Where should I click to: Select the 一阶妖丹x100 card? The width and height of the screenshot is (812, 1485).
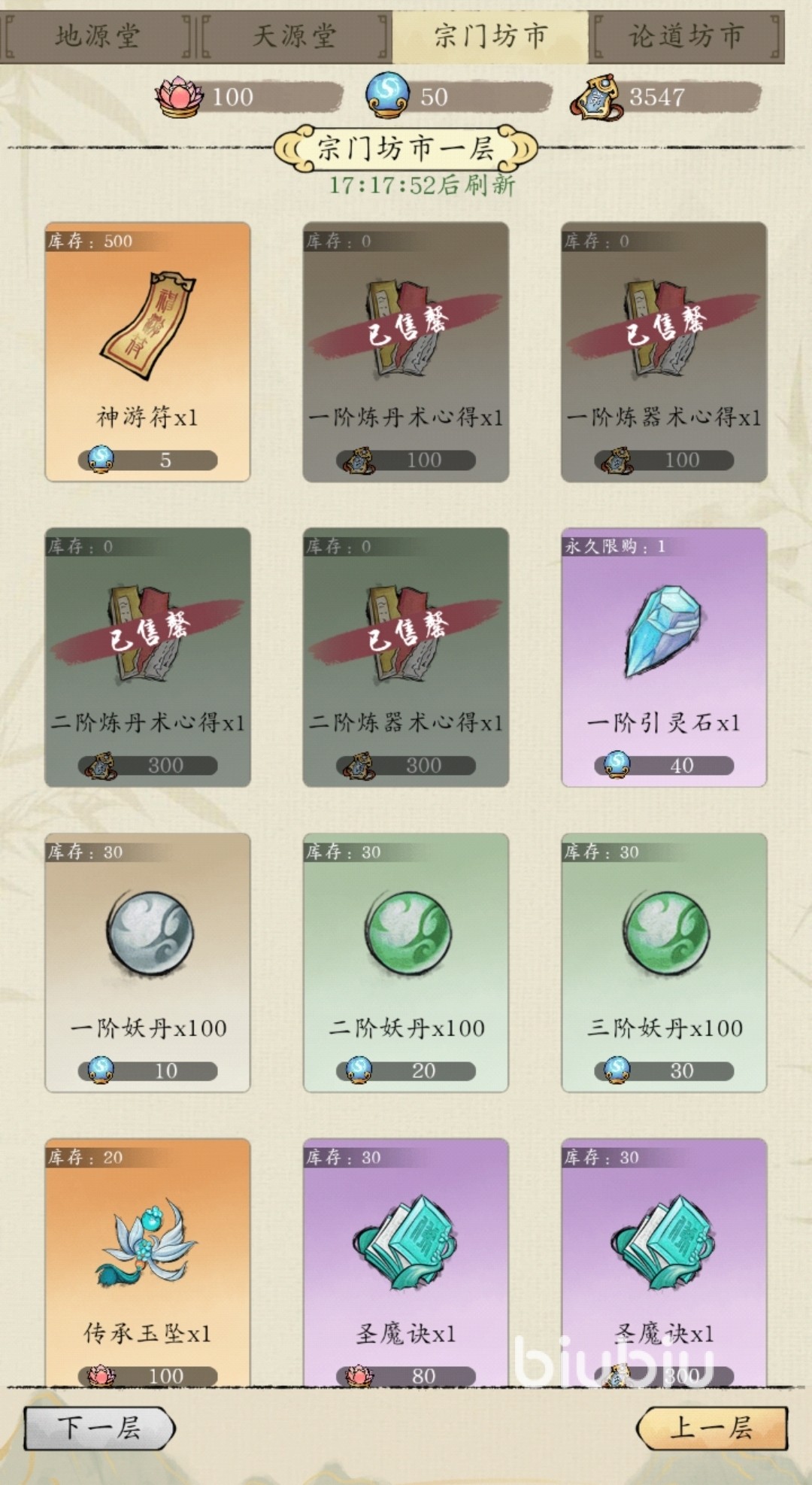point(147,962)
